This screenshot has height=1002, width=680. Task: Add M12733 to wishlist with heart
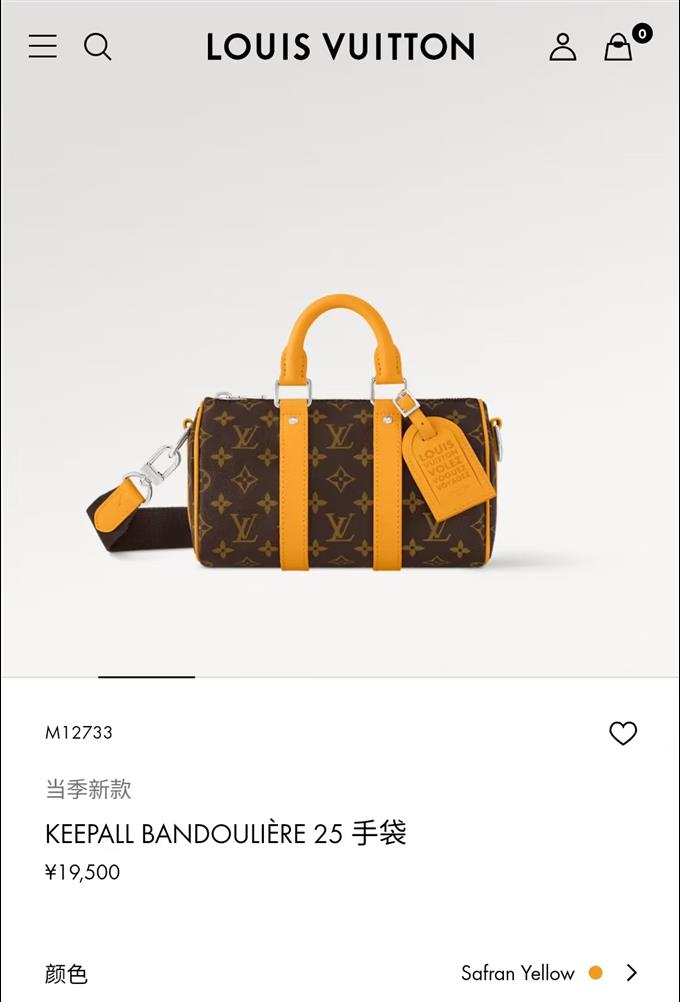[x=623, y=733]
